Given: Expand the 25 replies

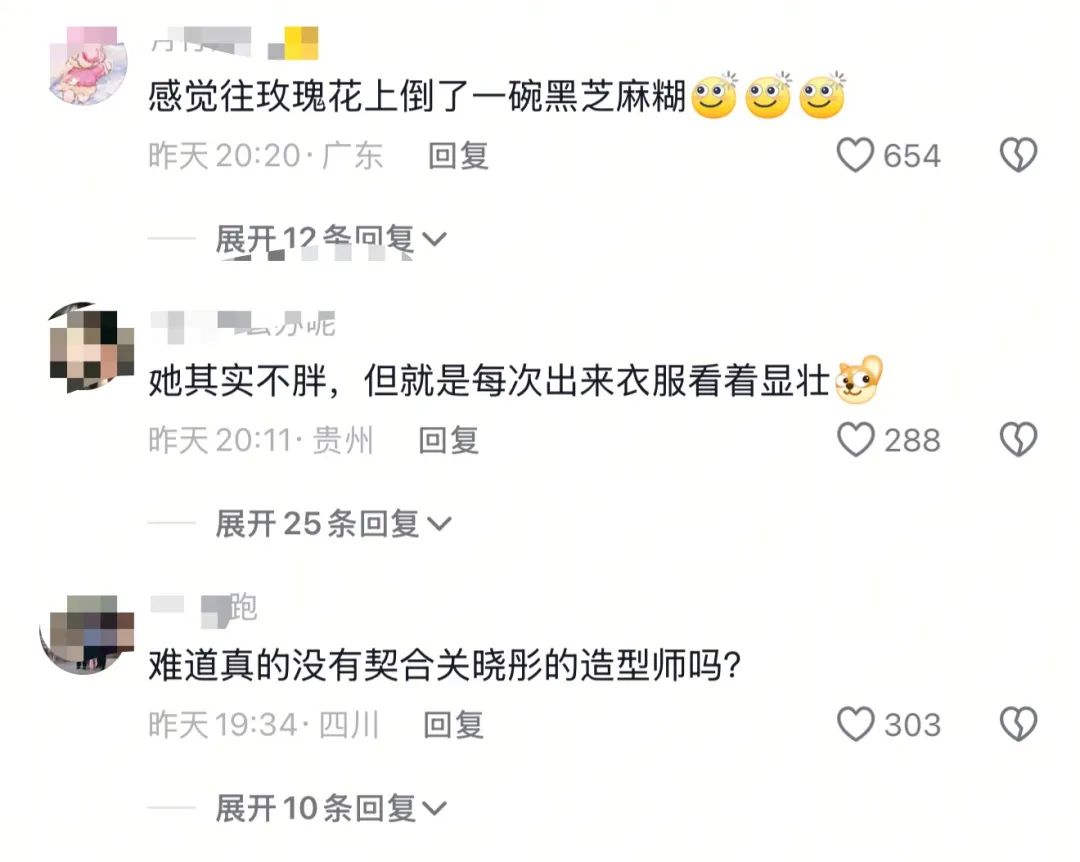Looking at the screenshot, I should [x=334, y=523].
